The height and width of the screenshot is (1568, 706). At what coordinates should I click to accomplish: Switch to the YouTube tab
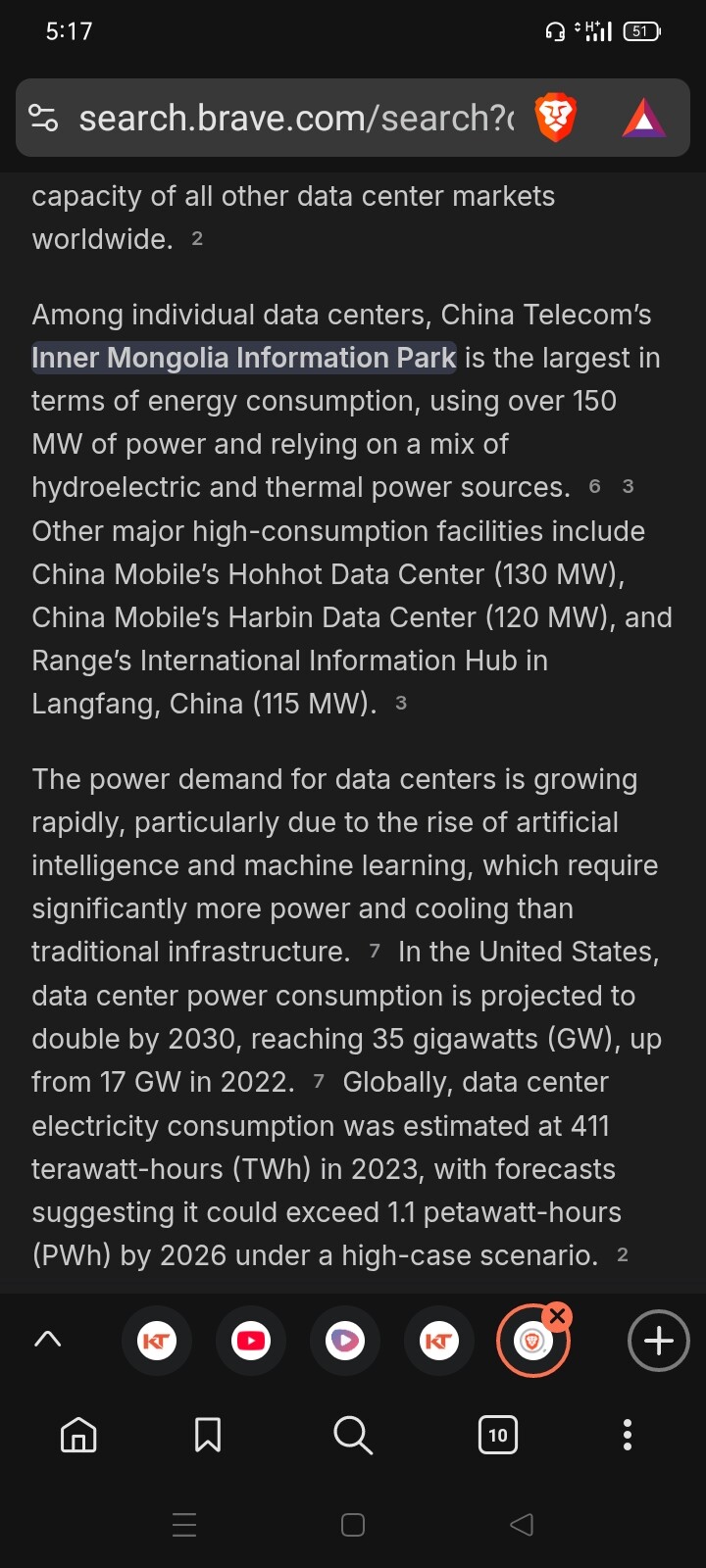tap(251, 1340)
